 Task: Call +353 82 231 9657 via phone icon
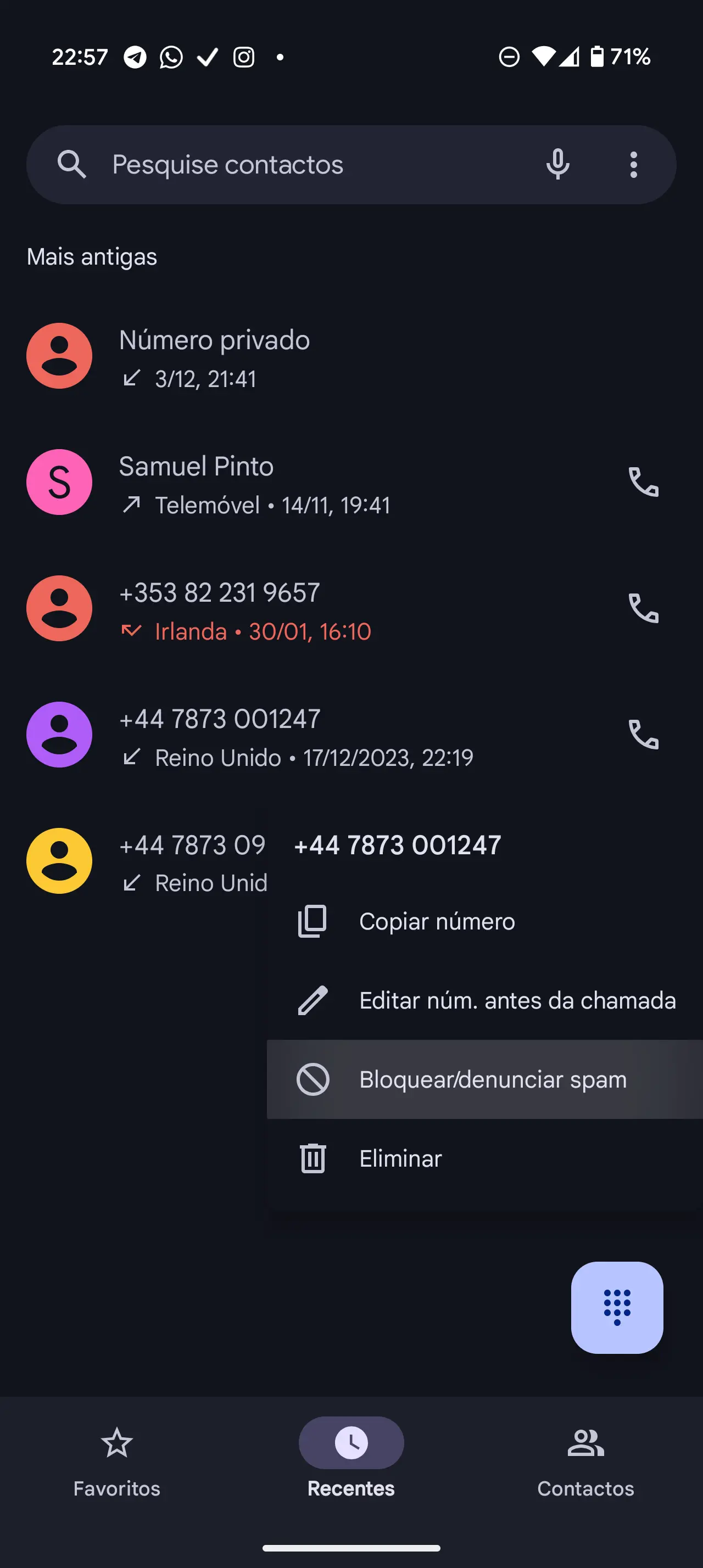pyautogui.click(x=643, y=608)
